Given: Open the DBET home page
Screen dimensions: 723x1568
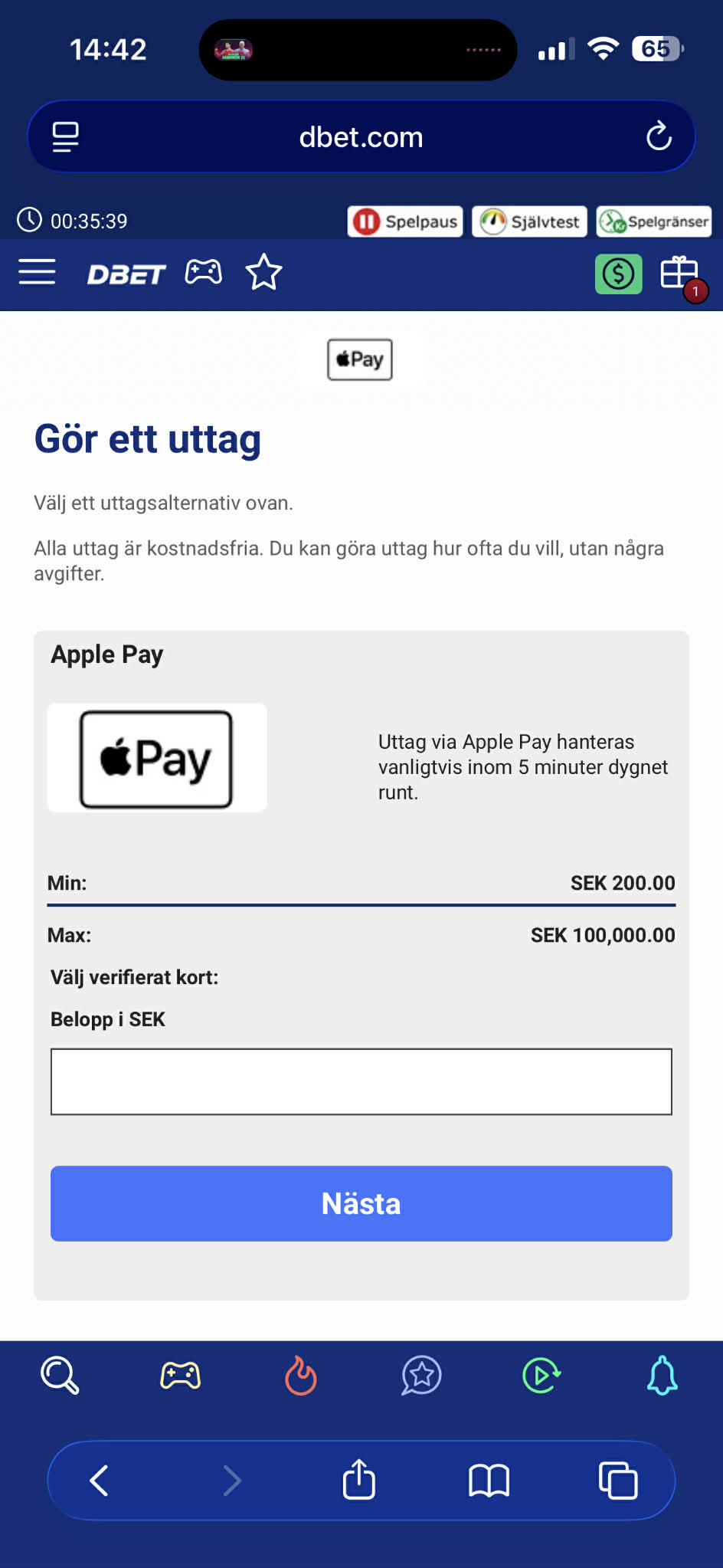Looking at the screenshot, I should tap(126, 274).
